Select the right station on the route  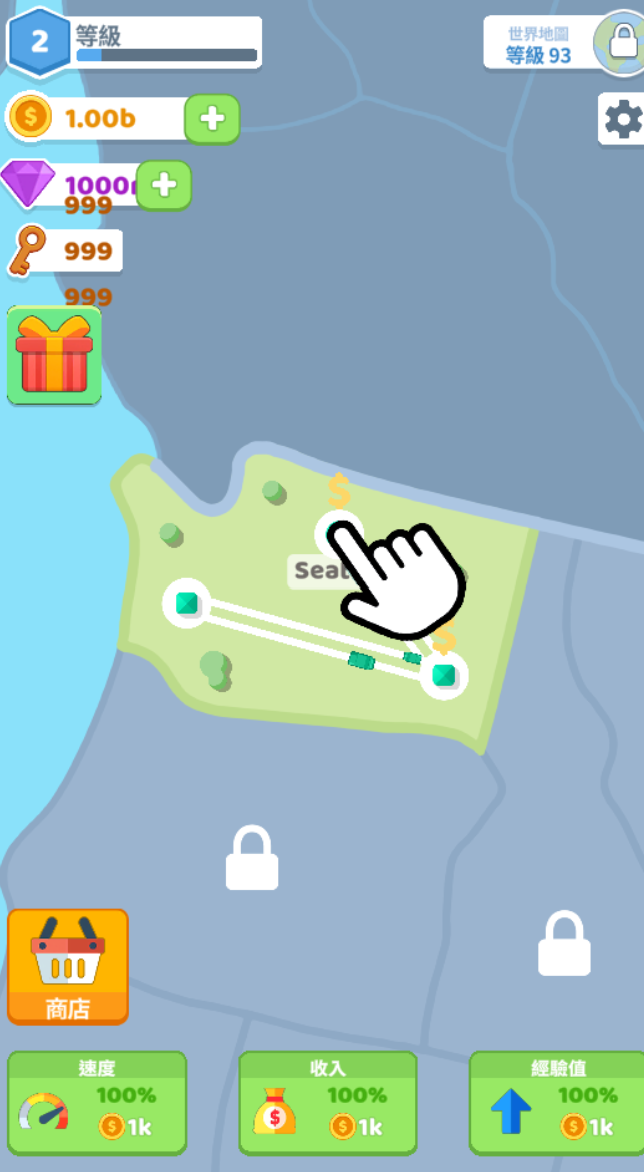coord(444,675)
